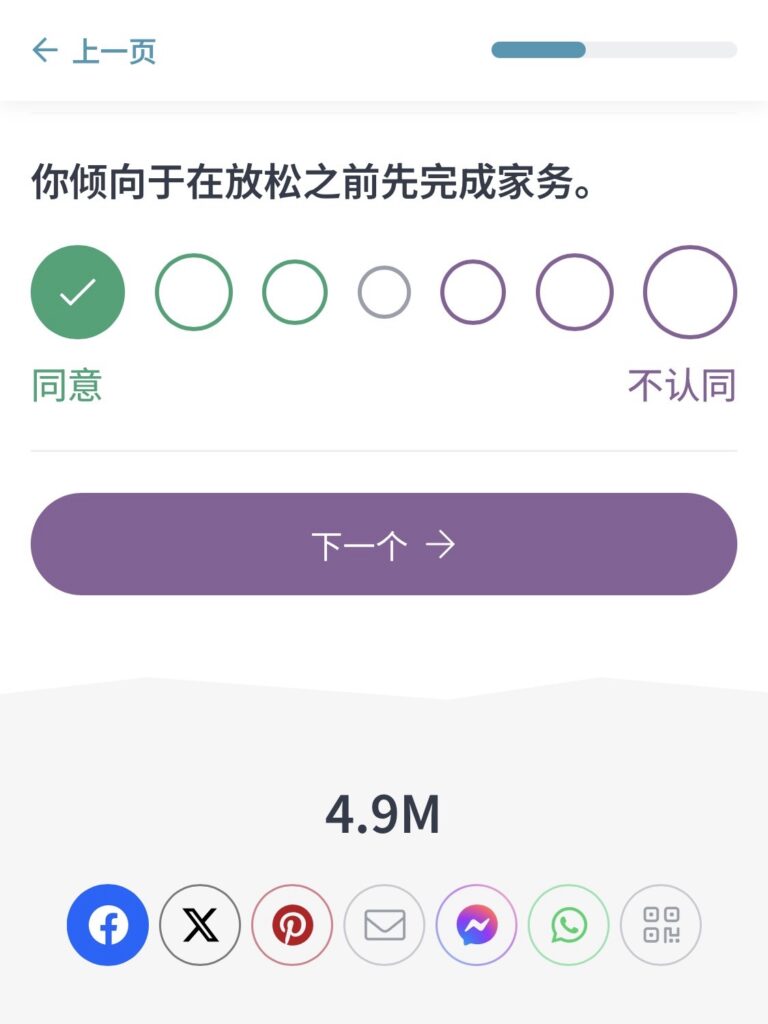The image size is (768, 1024).
Task: Select the gray neutral circle
Action: coord(384,292)
